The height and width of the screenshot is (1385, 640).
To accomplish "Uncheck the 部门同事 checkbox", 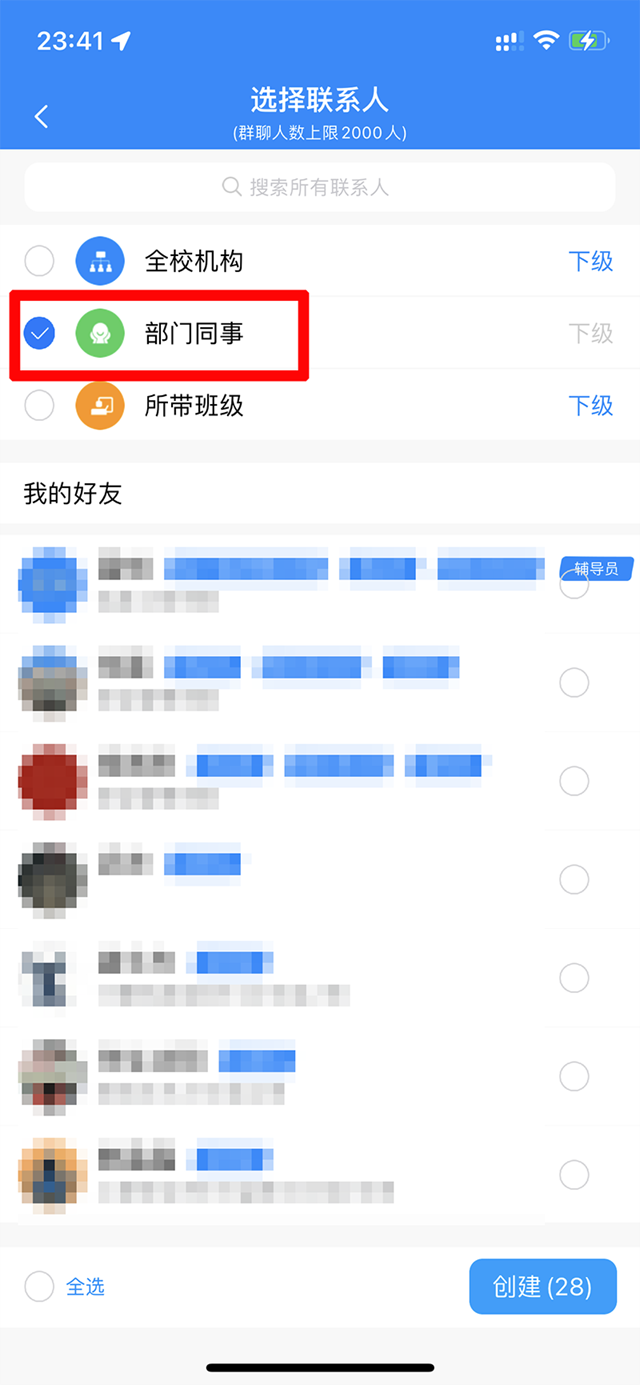I will (39, 334).
